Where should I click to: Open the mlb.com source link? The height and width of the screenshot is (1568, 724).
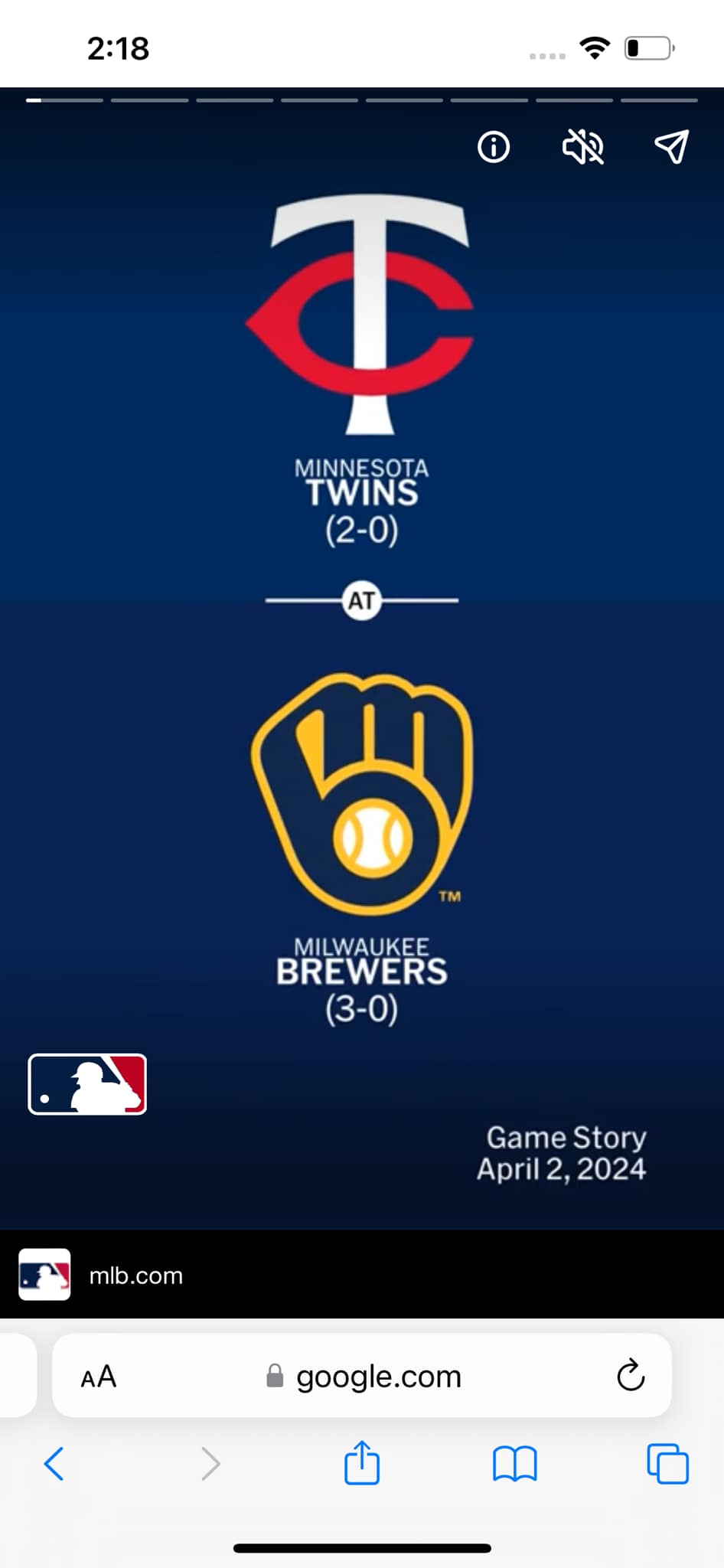click(135, 1276)
